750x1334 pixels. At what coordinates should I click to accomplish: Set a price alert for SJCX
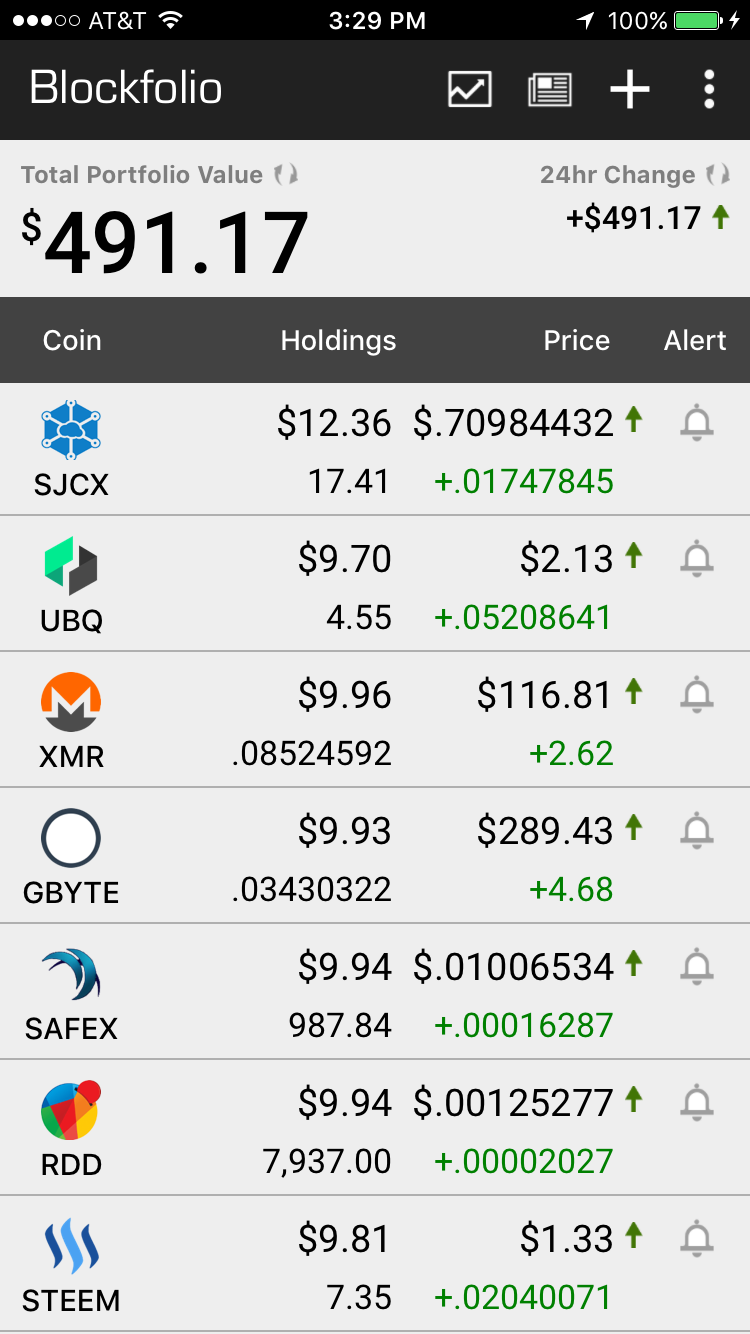pyautogui.click(x=697, y=424)
